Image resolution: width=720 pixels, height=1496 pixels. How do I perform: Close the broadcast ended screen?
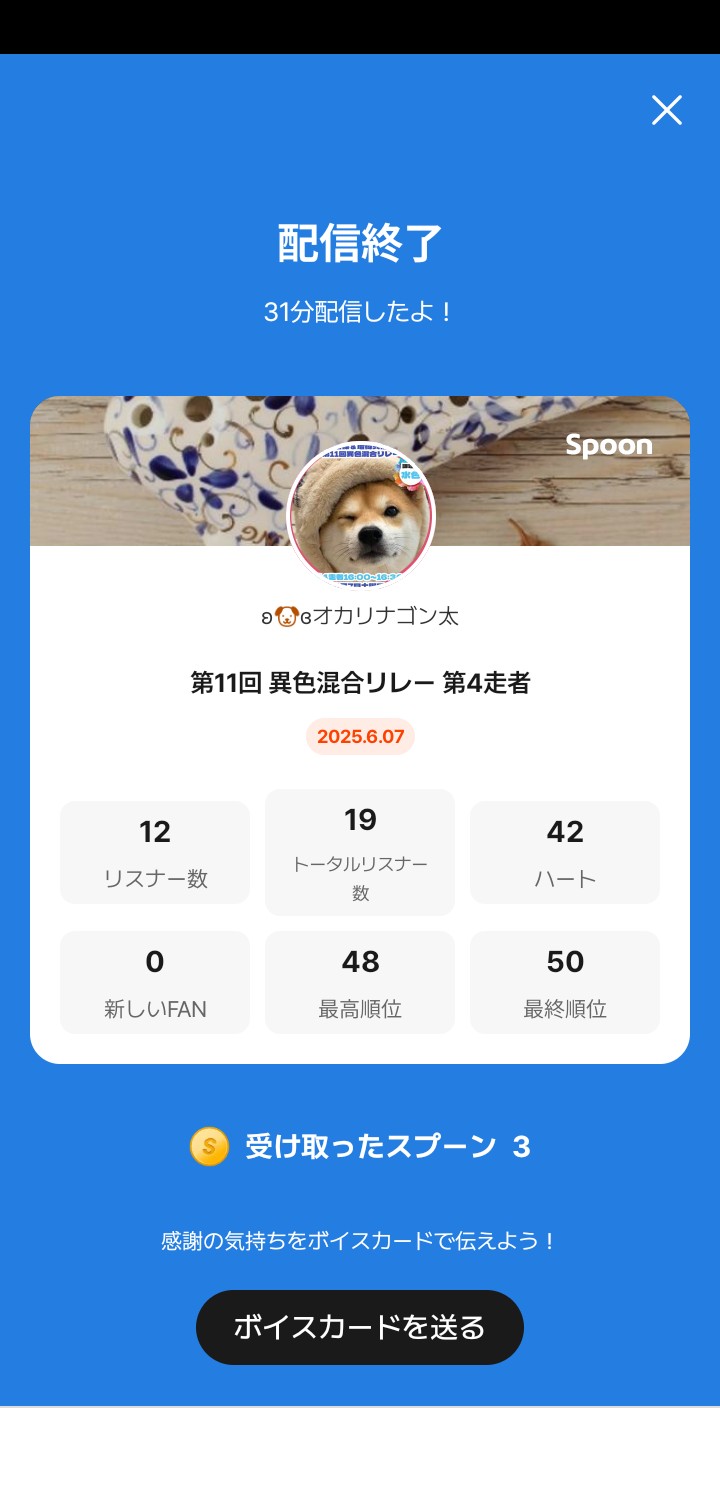[x=666, y=110]
